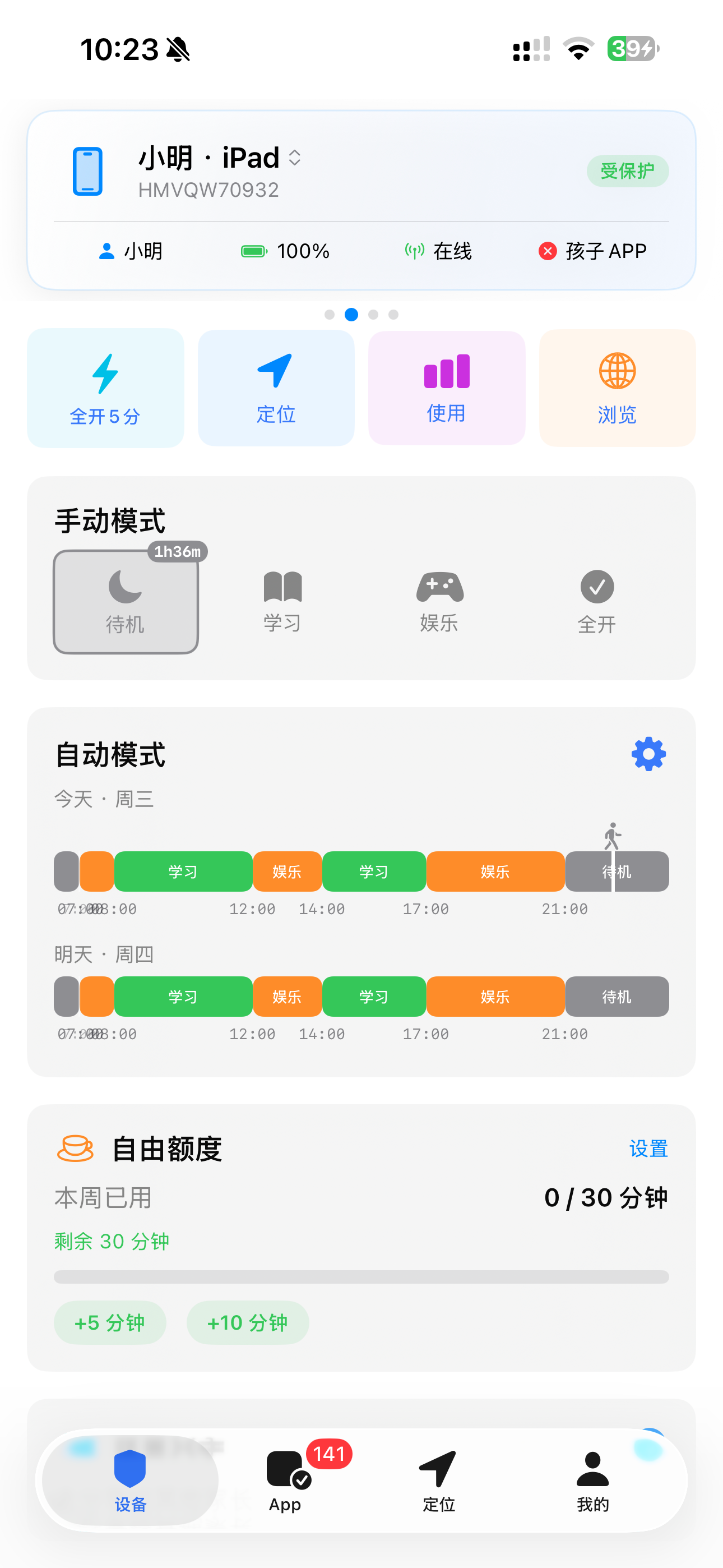Open 设置 for 自由额度

(648, 1148)
